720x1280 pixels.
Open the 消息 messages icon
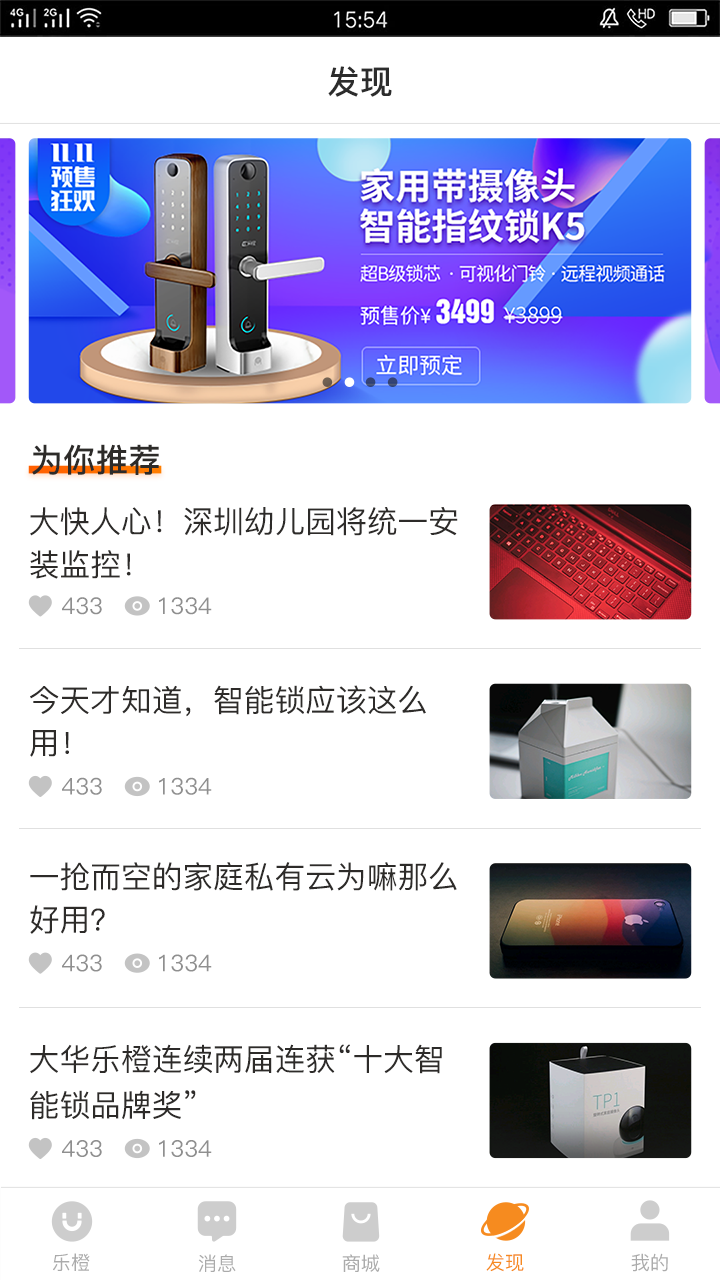tap(217, 1222)
